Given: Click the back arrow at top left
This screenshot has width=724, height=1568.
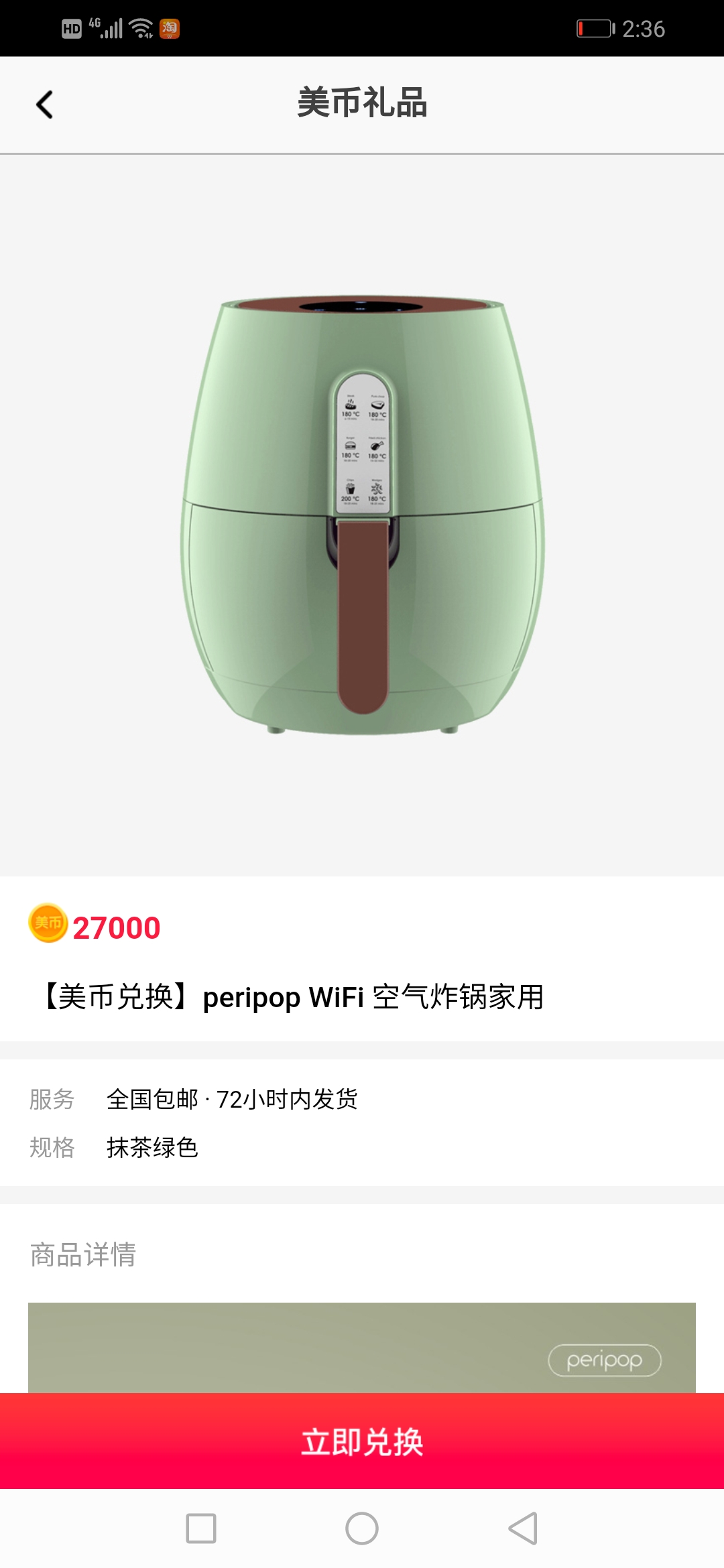Looking at the screenshot, I should point(44,104).
